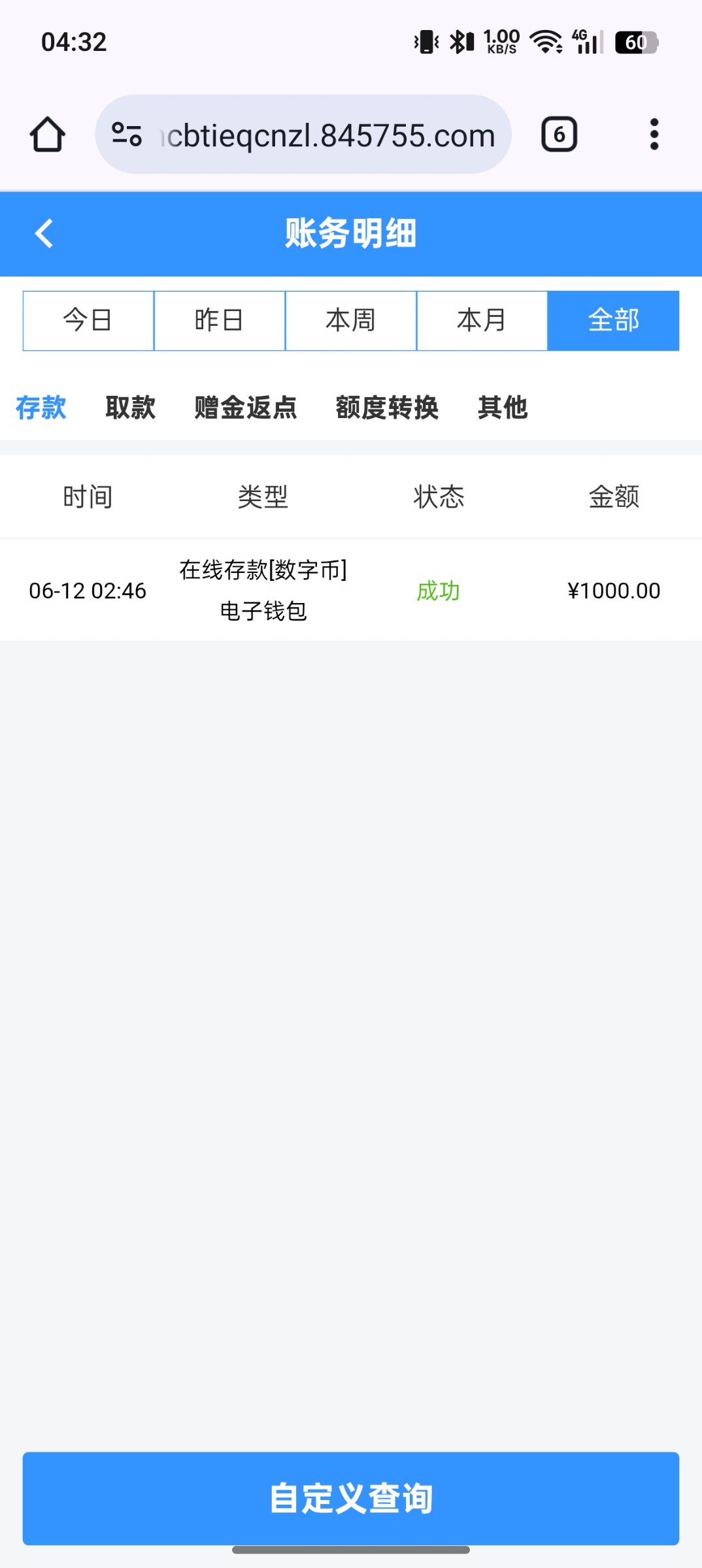Screen dimensions: 702x1568
Task: Tap the 自定义查询 button
Action: pos(351,1498)
